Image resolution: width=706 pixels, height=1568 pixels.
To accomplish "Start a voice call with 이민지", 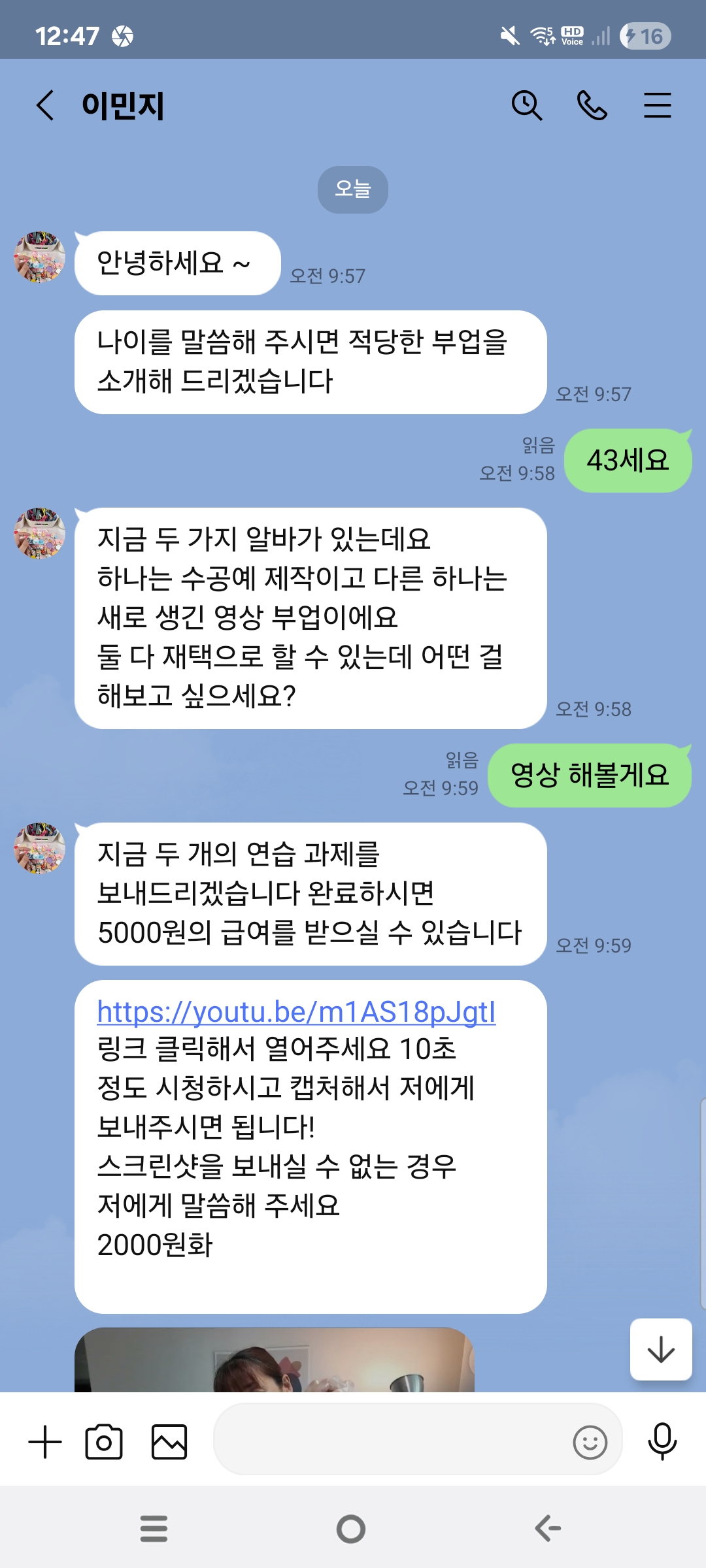I will pos(592,105).
